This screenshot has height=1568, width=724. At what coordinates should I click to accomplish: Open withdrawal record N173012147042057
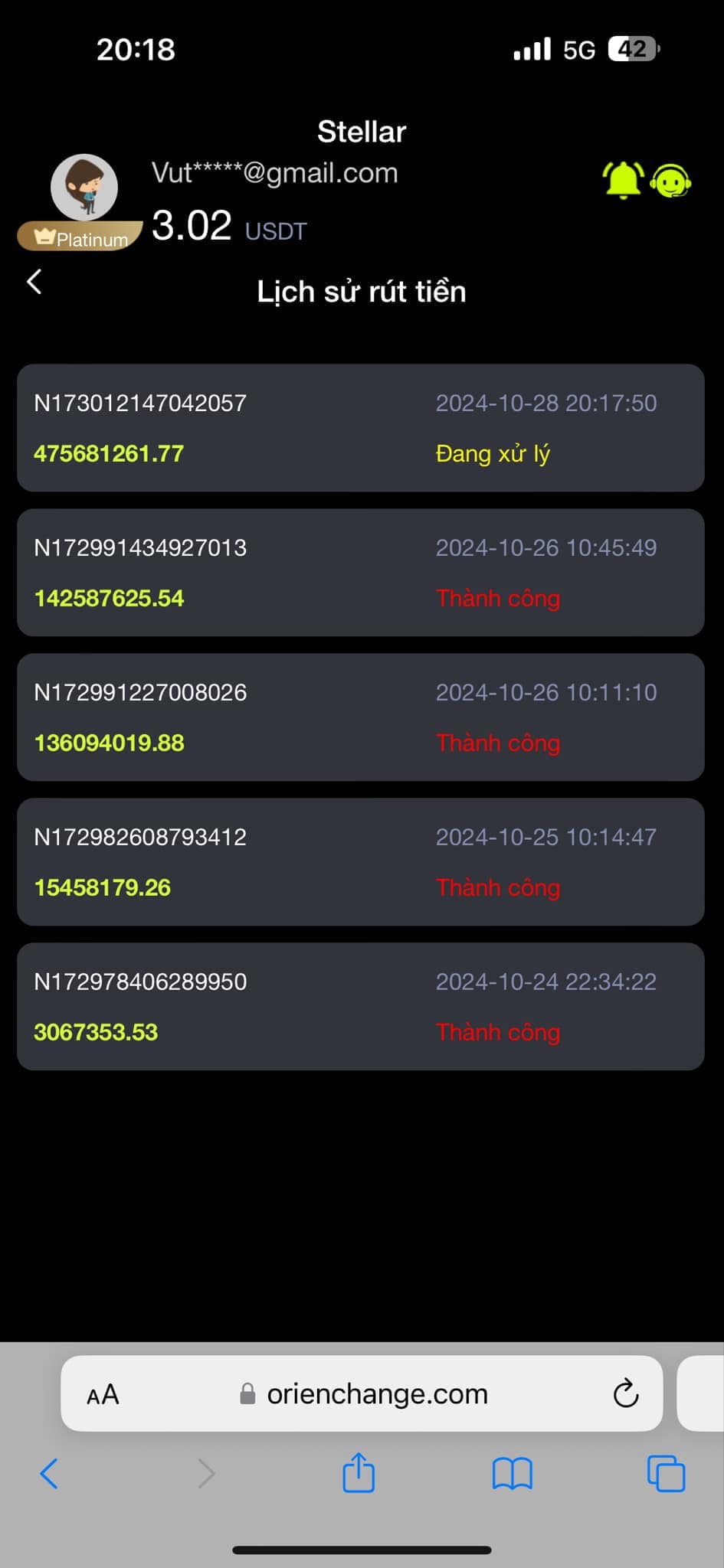(360, 427)
